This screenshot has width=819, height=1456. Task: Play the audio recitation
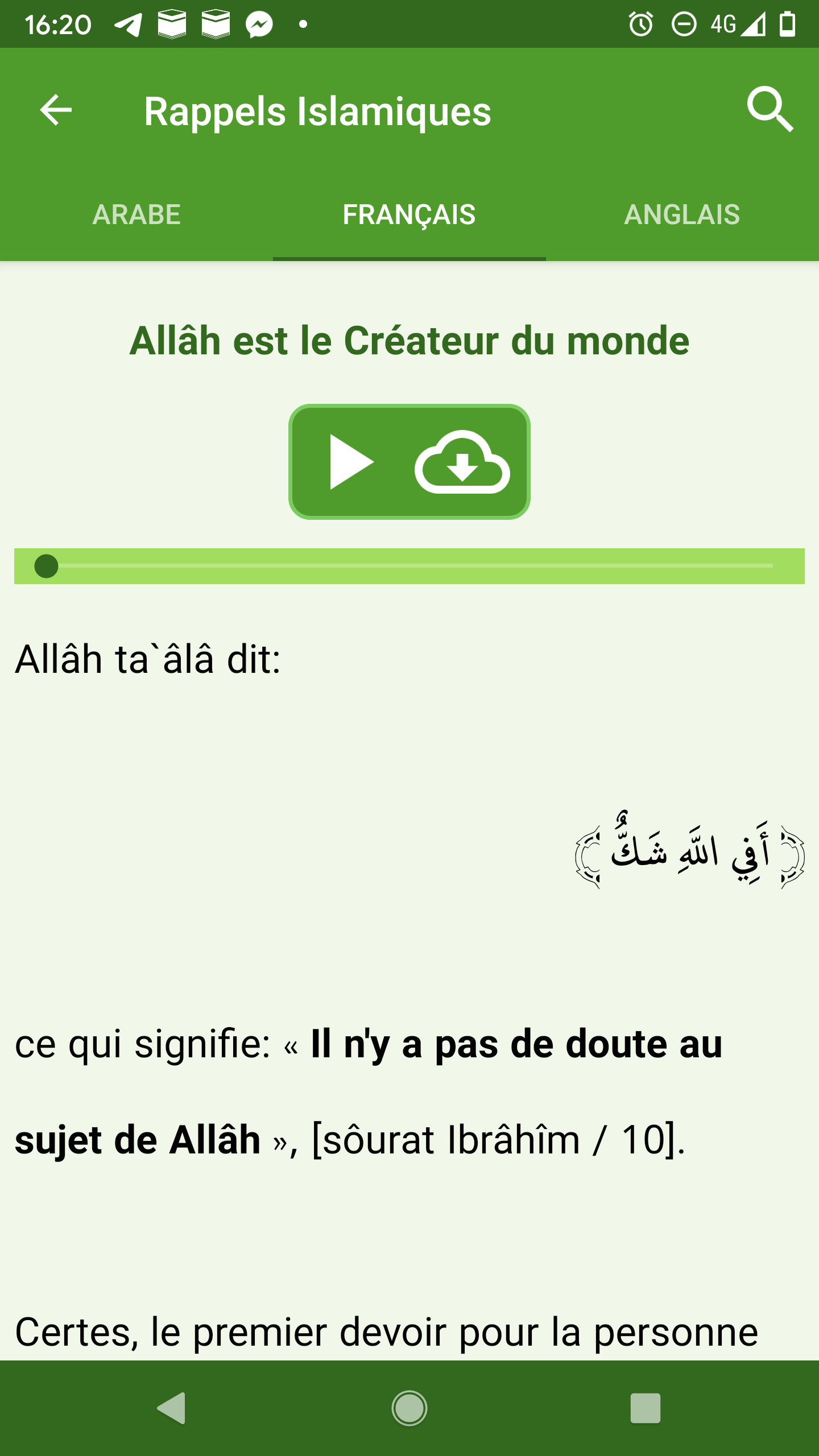coord(353,462)
